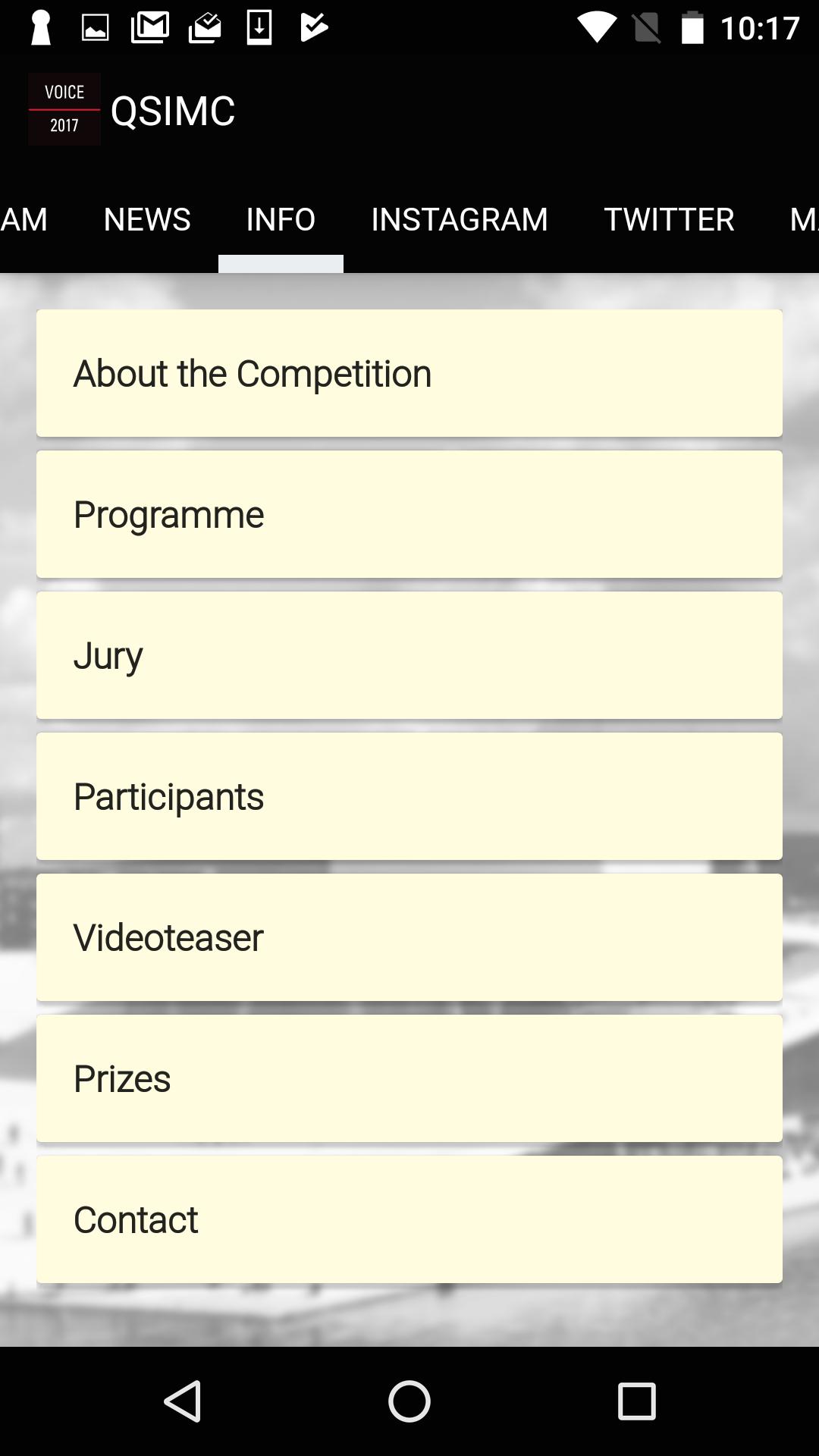Open the Twitter tab
Screen dimensions: 819x1456
669,220
